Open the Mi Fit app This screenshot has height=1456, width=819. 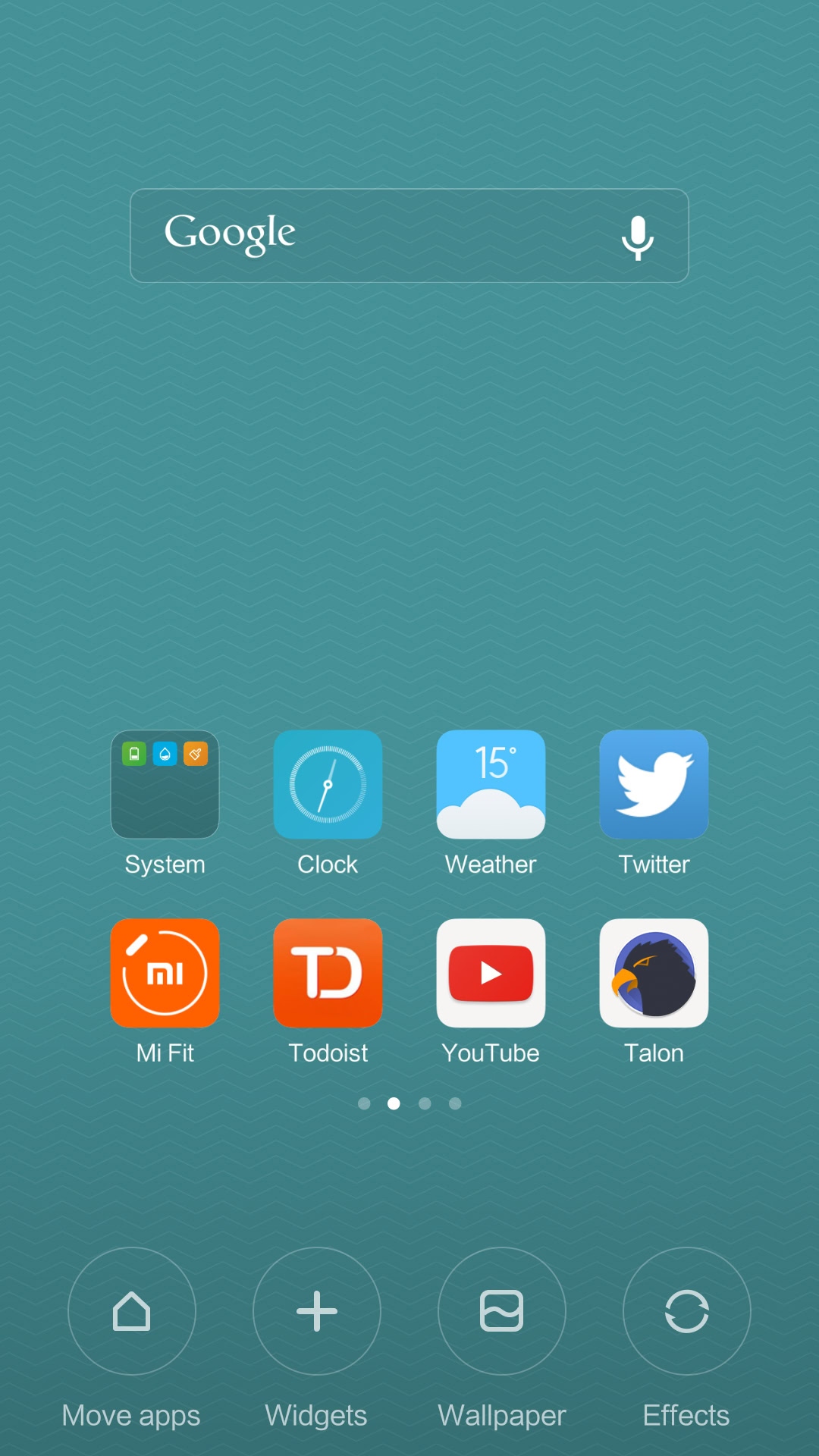pos(165,973)
